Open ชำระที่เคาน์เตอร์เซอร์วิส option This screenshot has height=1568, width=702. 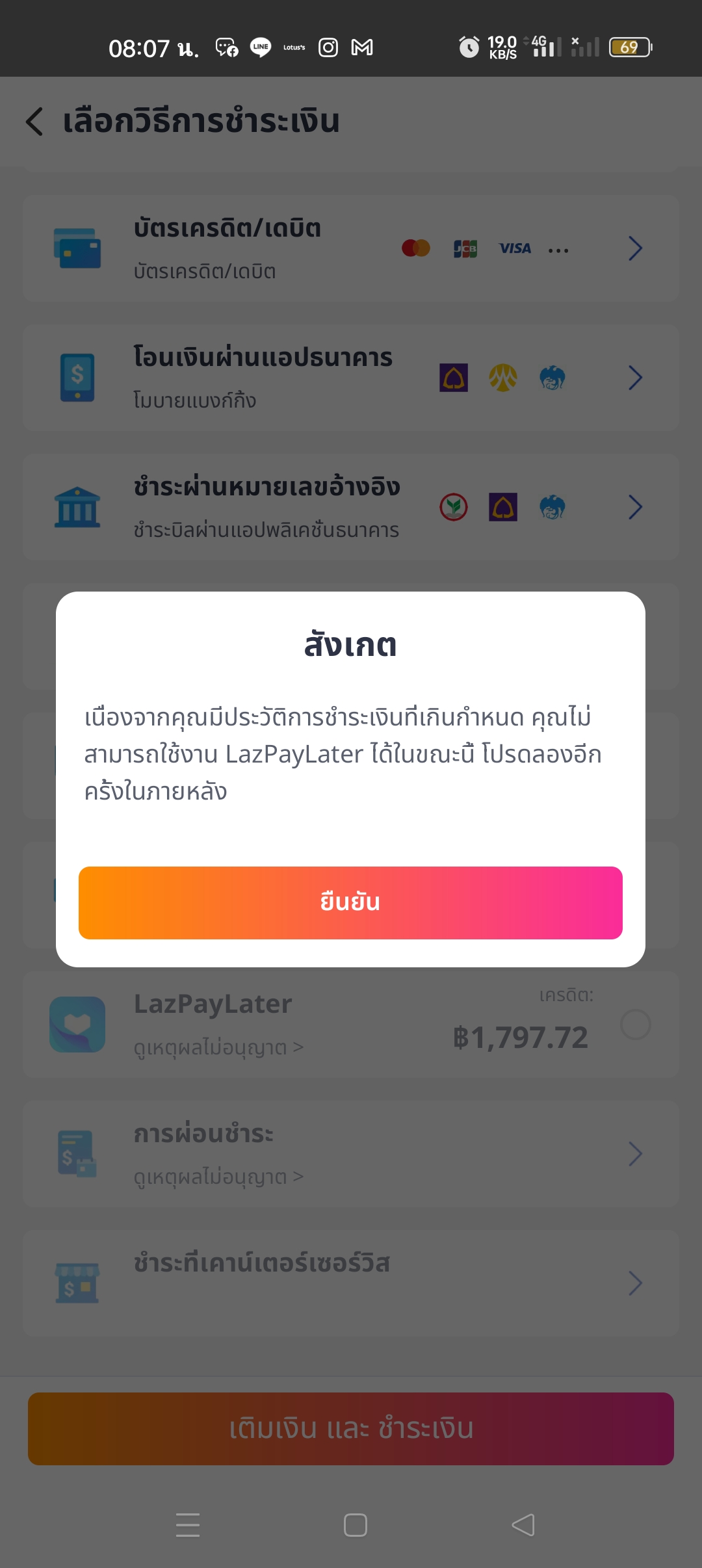click(351, 1283)
